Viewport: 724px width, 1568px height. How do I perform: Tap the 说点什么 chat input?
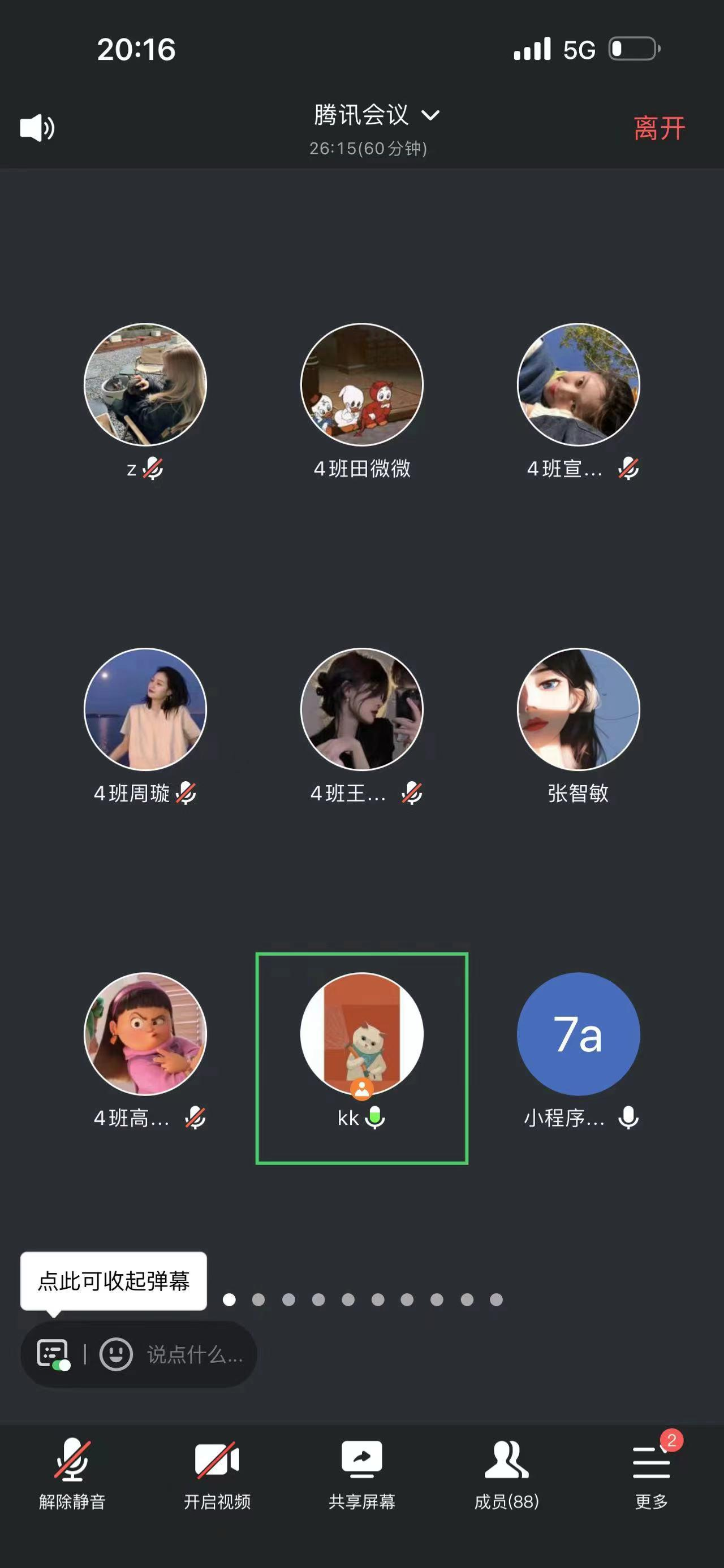click(195, 1354)
